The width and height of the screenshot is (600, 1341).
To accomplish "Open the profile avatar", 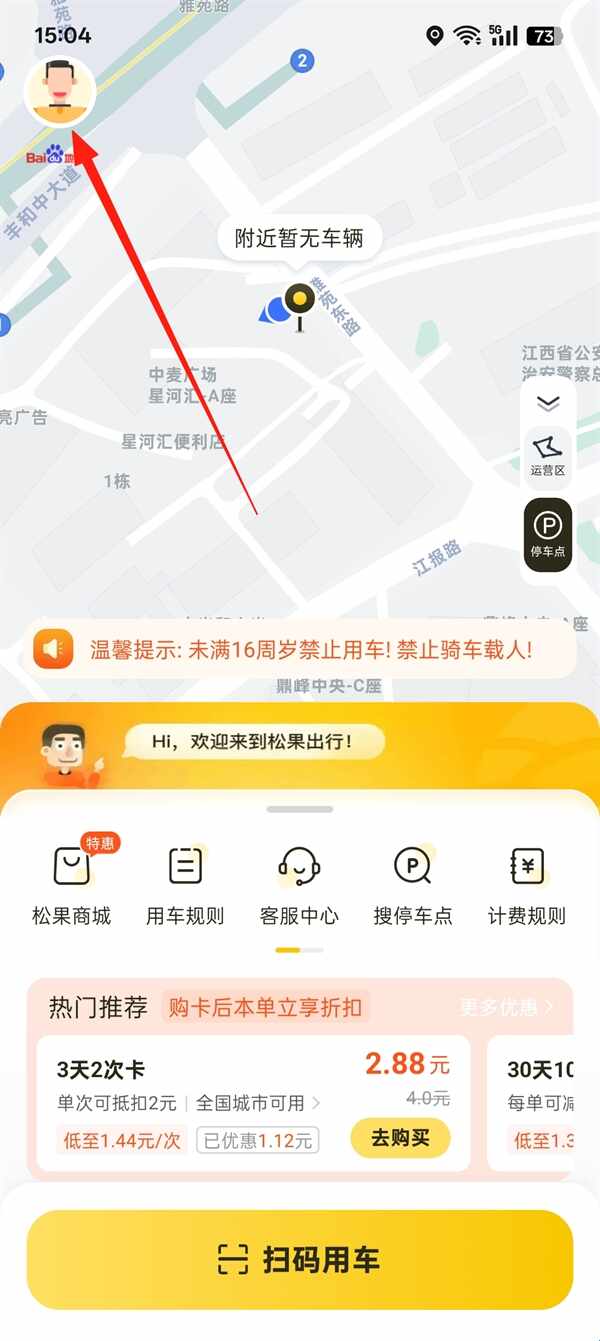I will point(59,91).
